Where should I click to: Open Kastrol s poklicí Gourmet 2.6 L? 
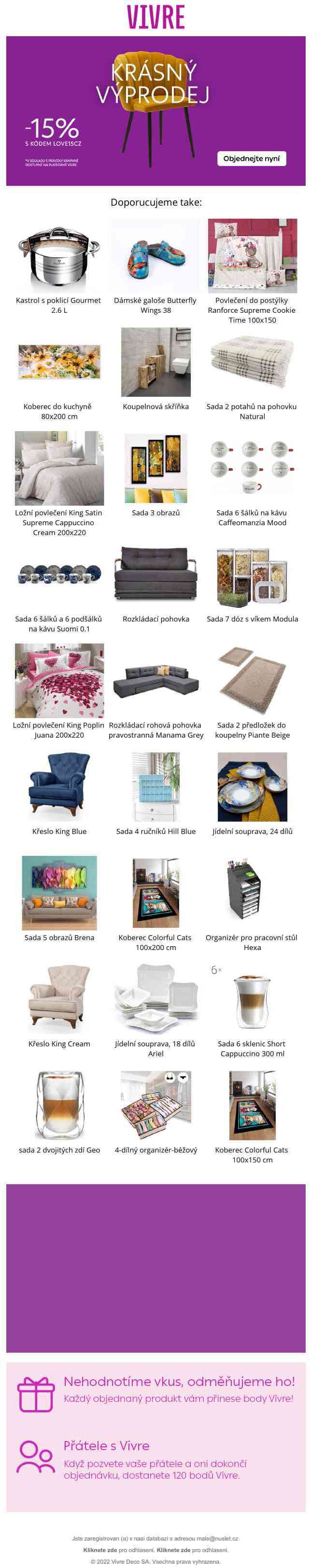[x=59, y=256]
